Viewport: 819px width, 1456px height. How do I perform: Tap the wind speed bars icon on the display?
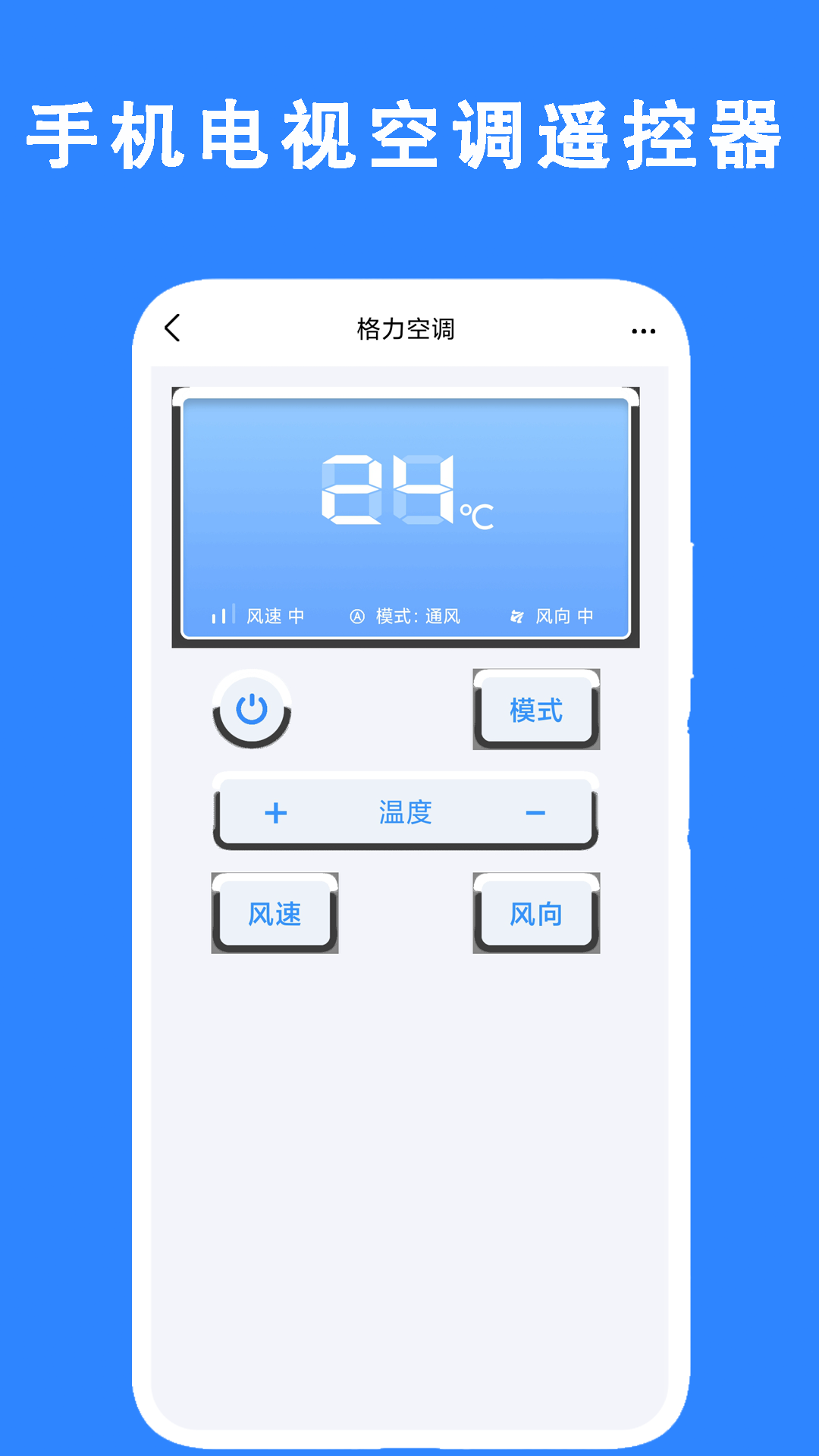224,616
